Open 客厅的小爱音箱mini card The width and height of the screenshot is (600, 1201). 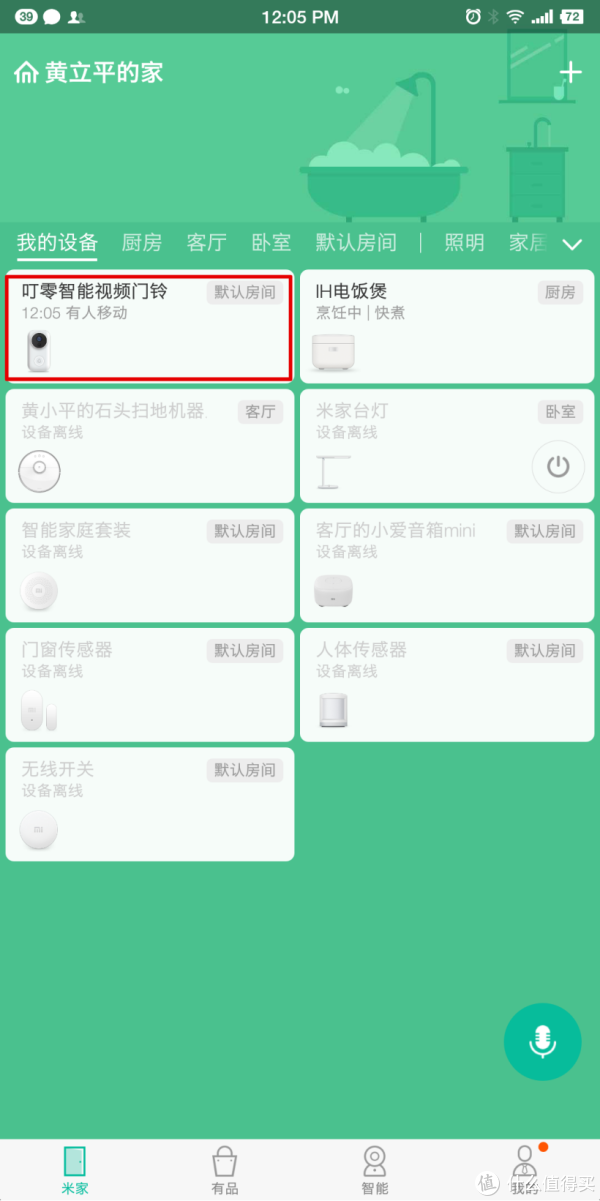[x=446, y=565]
